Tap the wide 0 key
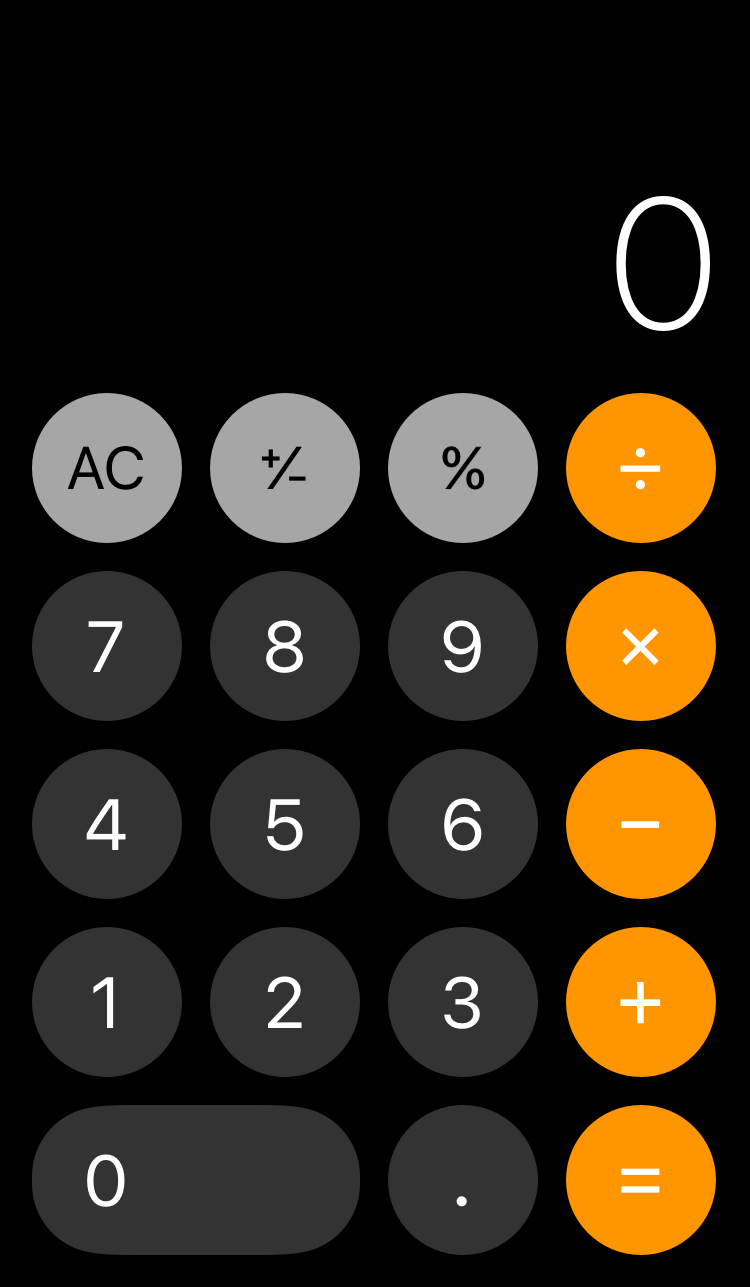The width and height of the screenshot is (750, 1287). (x=196, y=1180)
